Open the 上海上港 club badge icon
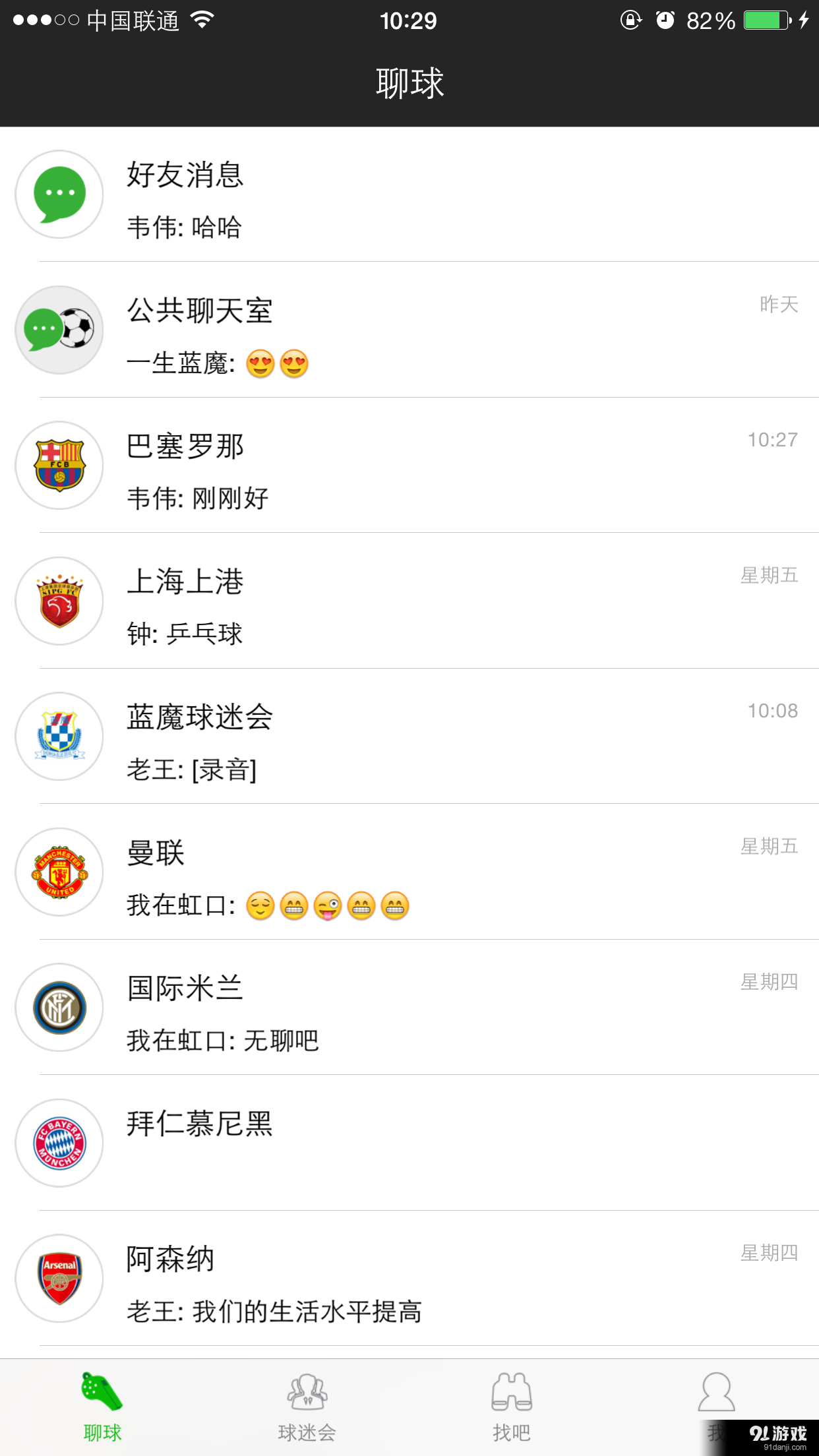This screenshot has height=1456, width=819. (x=59, y=601)
